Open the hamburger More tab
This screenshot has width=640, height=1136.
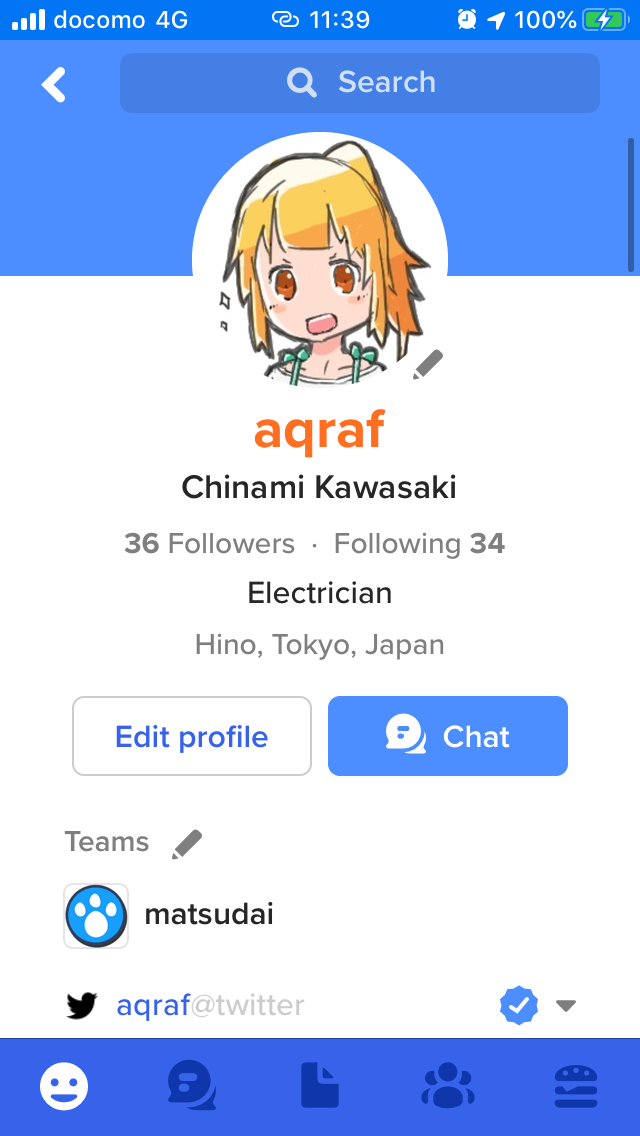[x=576, y=1086]
